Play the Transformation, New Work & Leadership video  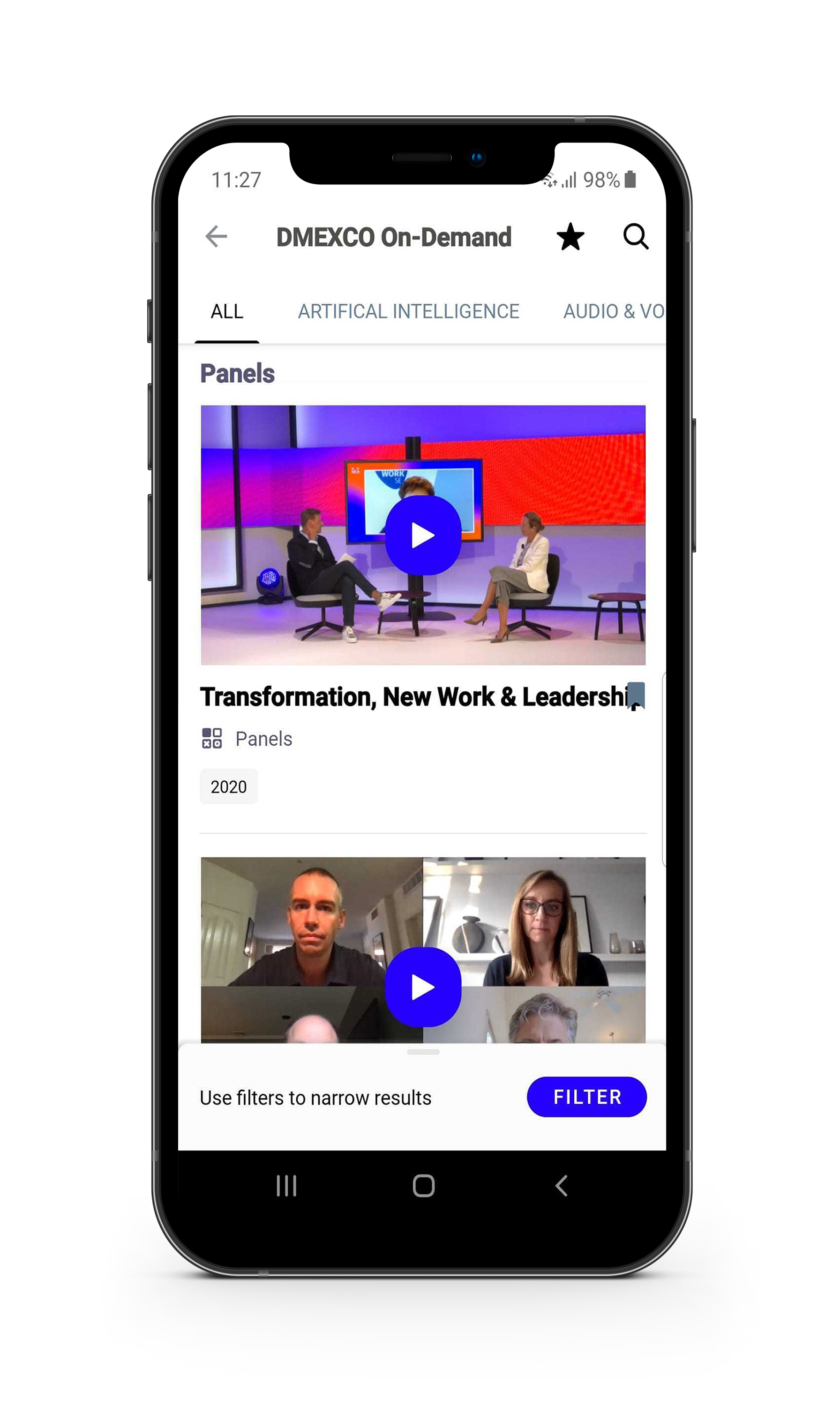(x=423, y=536)
